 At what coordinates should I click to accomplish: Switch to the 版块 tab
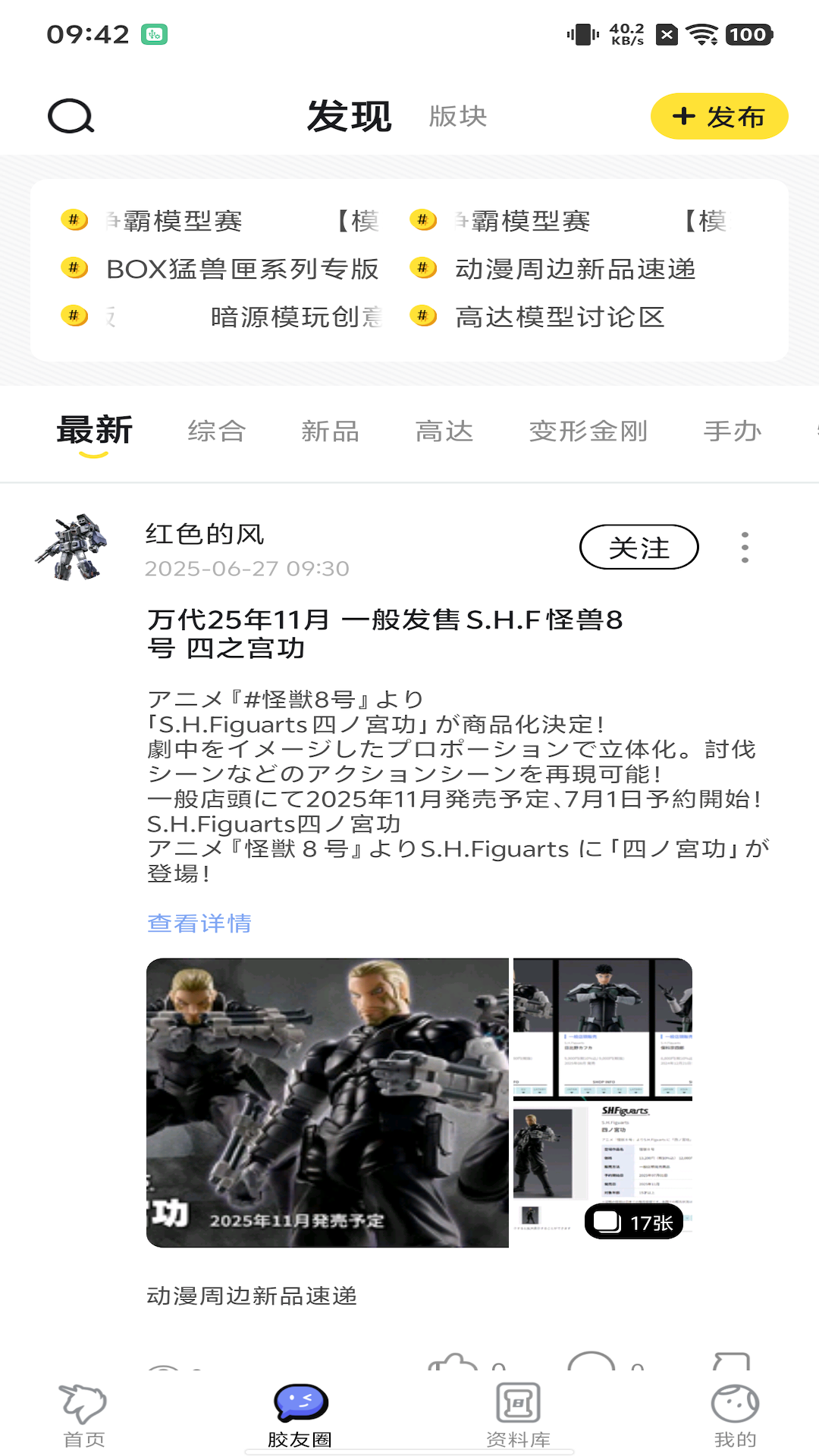(x=457, y=117)
